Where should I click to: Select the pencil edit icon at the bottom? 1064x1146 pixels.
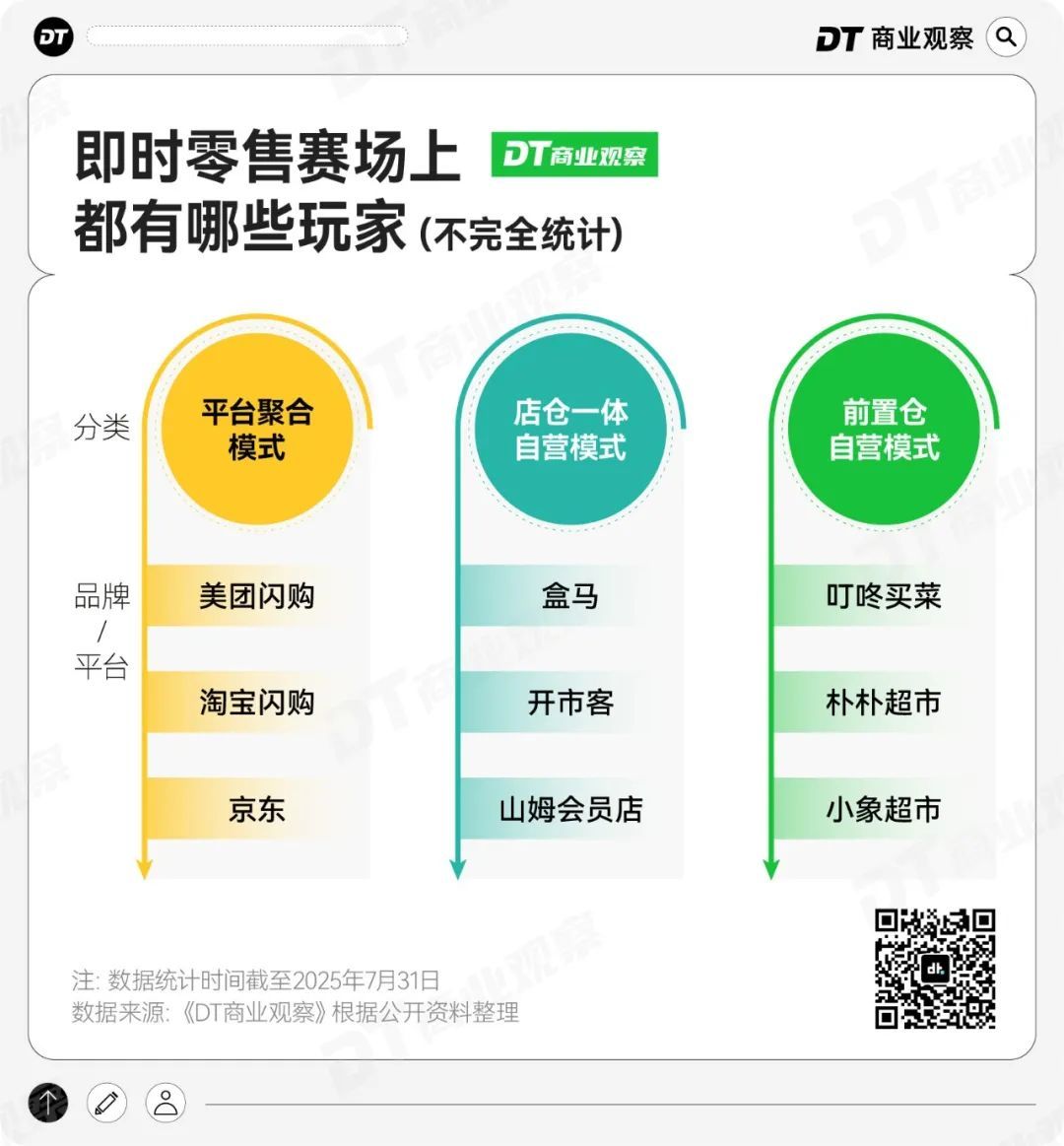point(106,1105)
